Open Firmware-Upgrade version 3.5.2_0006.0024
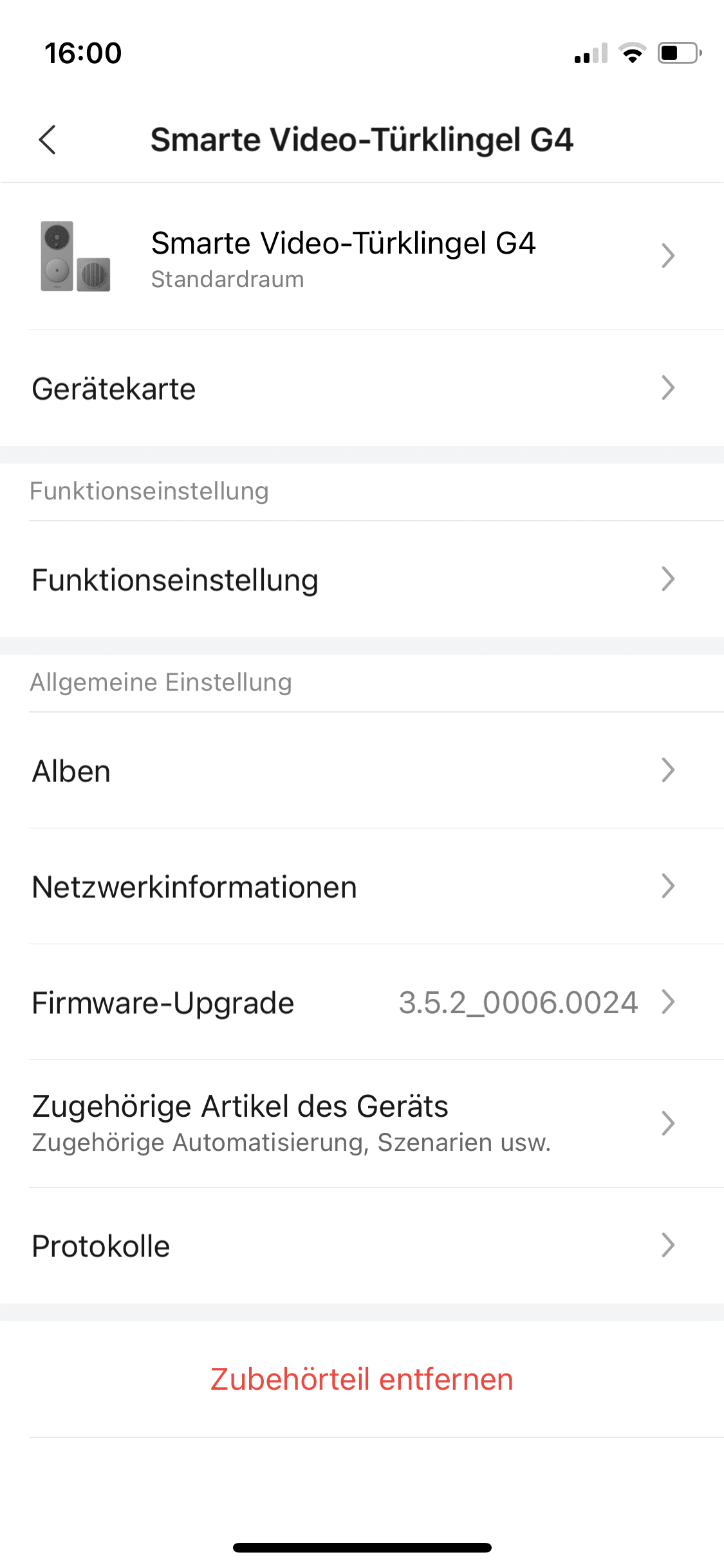This screenshot has height=1568, width=724. pos(360,1002)
